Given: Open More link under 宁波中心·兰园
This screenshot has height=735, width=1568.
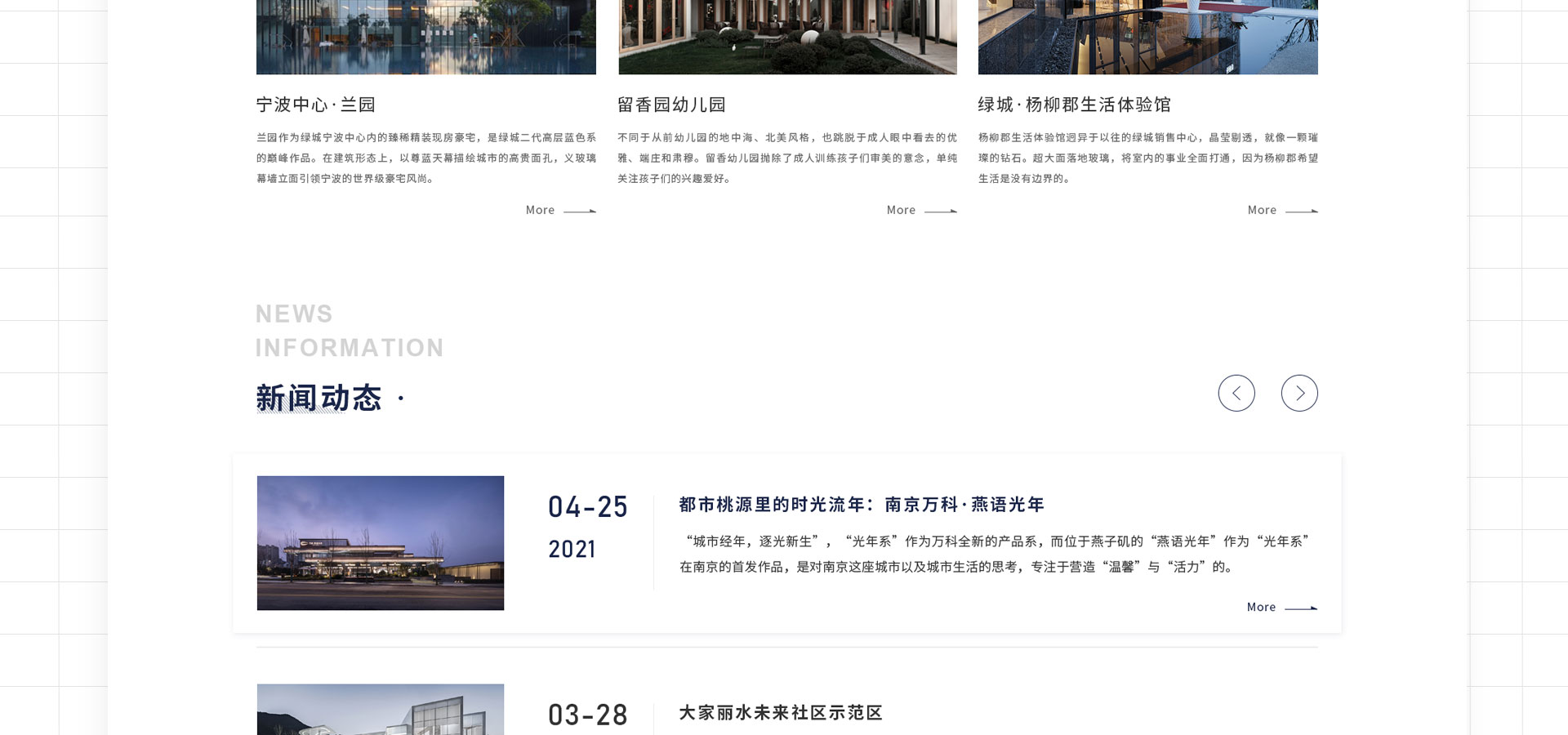Looking at the screenshot, I should (x=560, y=211).
